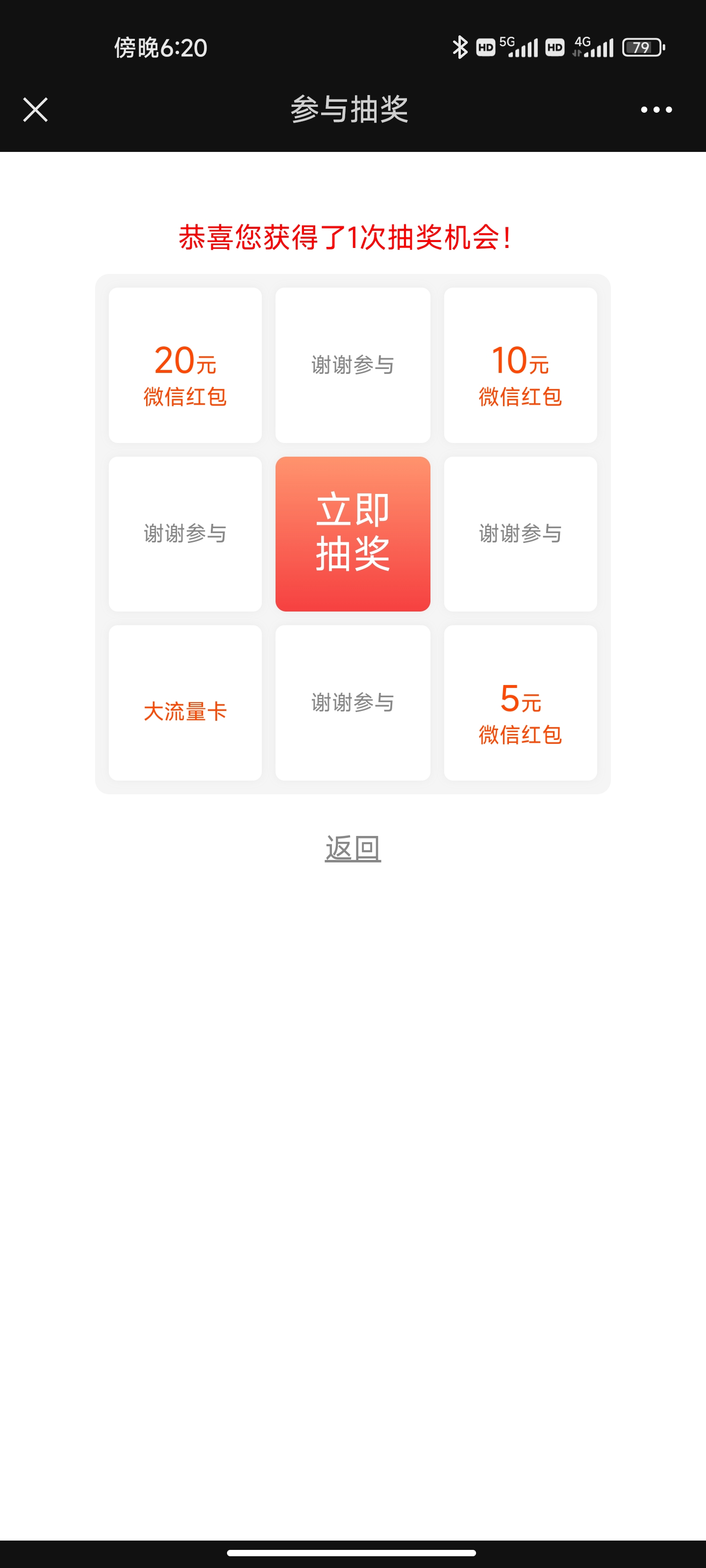Follow the 返回 link

tap(353, 848)
